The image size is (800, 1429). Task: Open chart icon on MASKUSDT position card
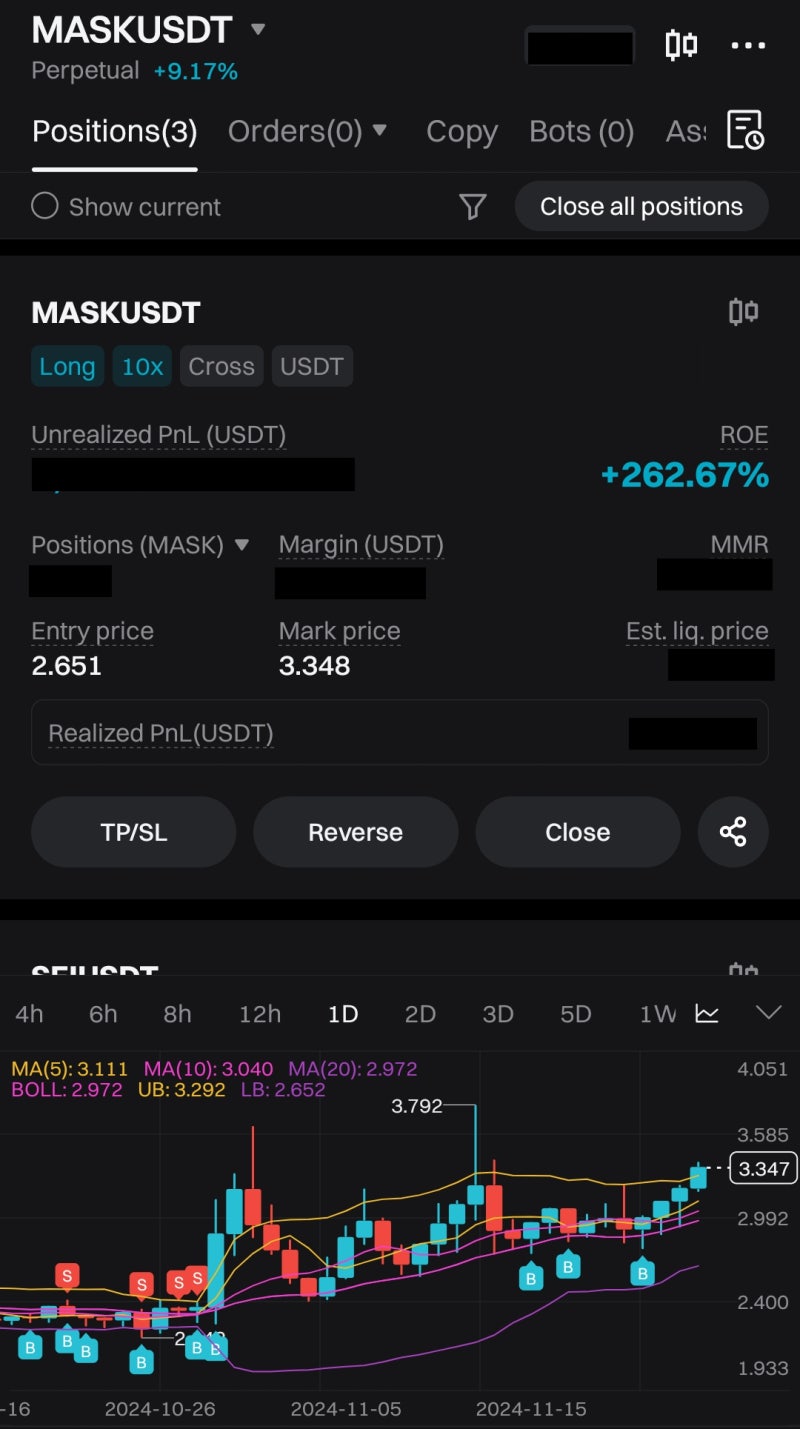click(x=743, y=312)
